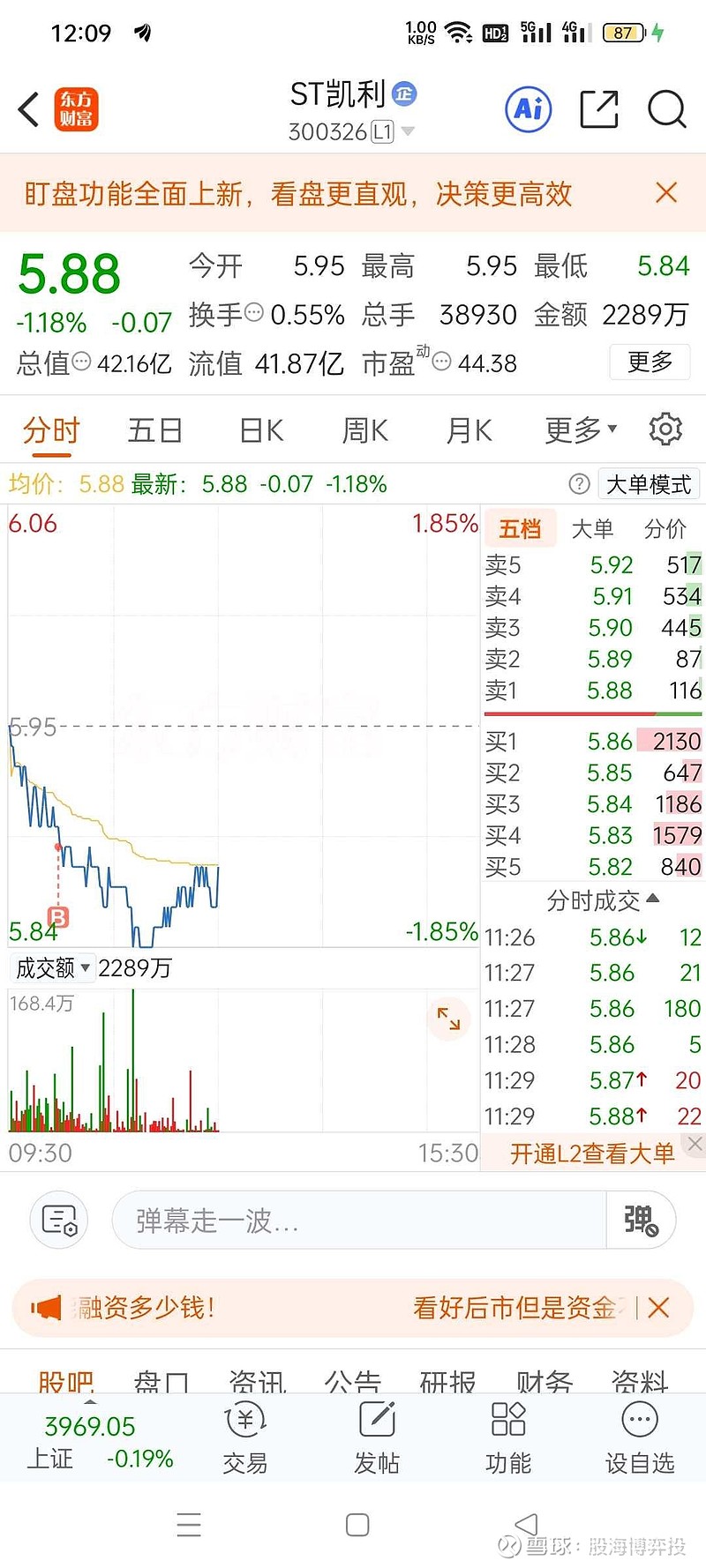This screenshot has width=706, height=1568.
Task: Tap the question mark help icon
Action: (578, 483)
